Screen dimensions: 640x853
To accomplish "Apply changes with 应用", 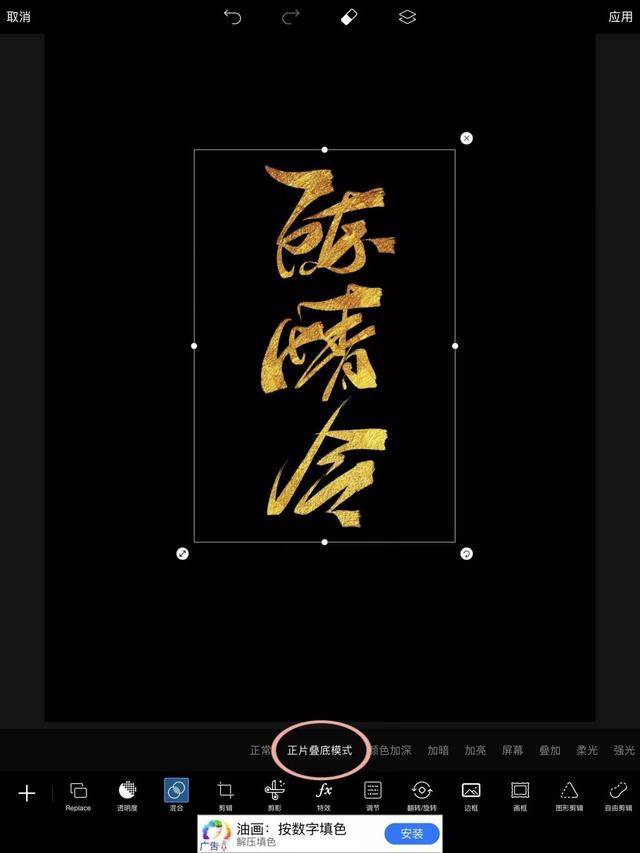I will pos(620,17).
